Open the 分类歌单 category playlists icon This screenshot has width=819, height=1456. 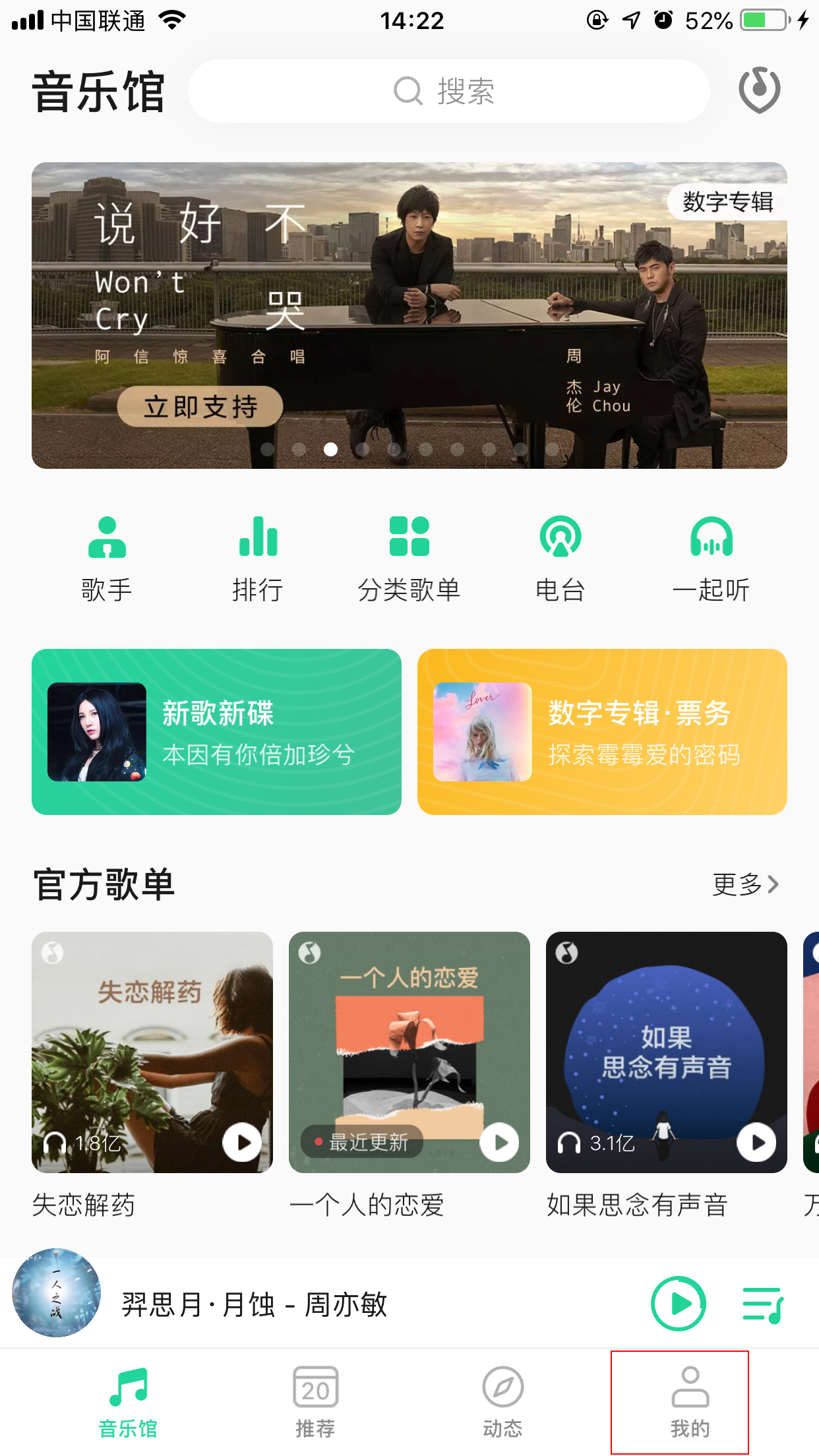pyautogui.click(x=409, y=538)
